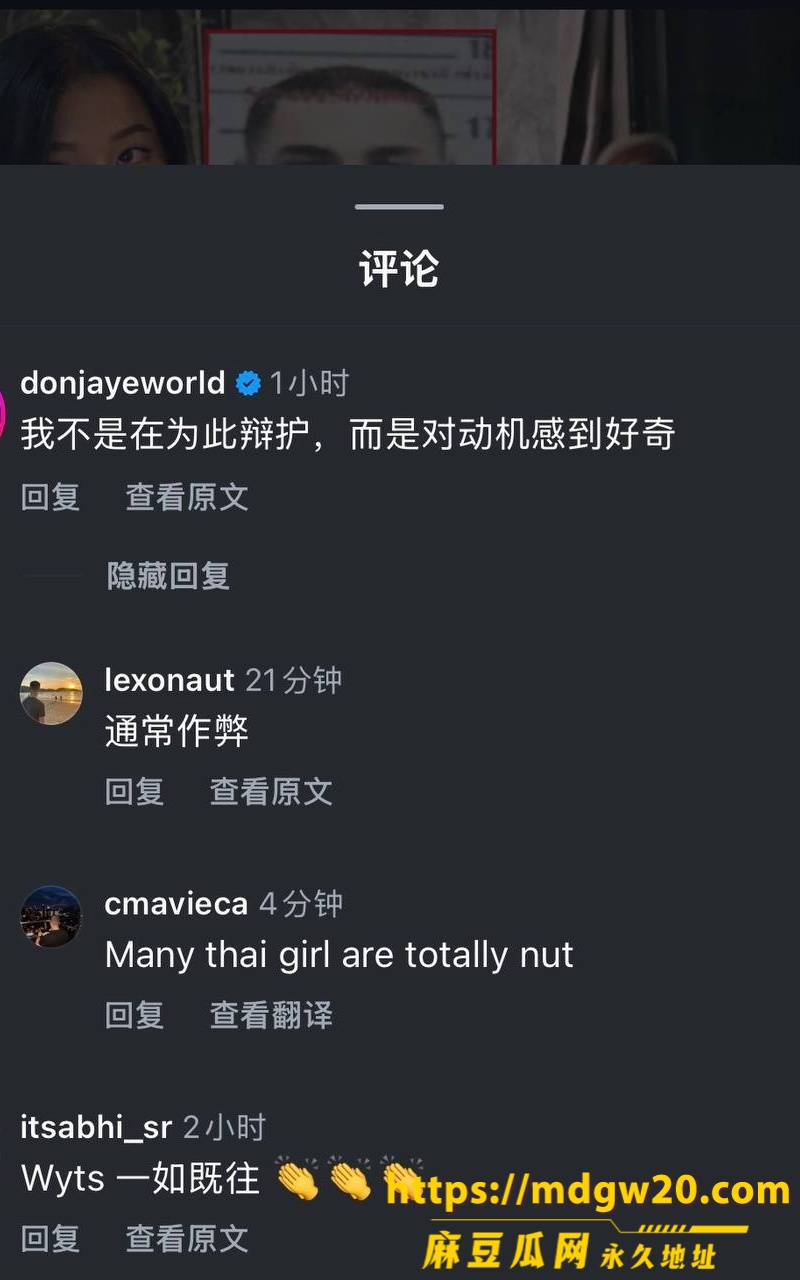This screenshot has width=800, height=1280.
Task: Reply to donjayeworld's comment
Action: pyautogui.click(x=51, y=497)
